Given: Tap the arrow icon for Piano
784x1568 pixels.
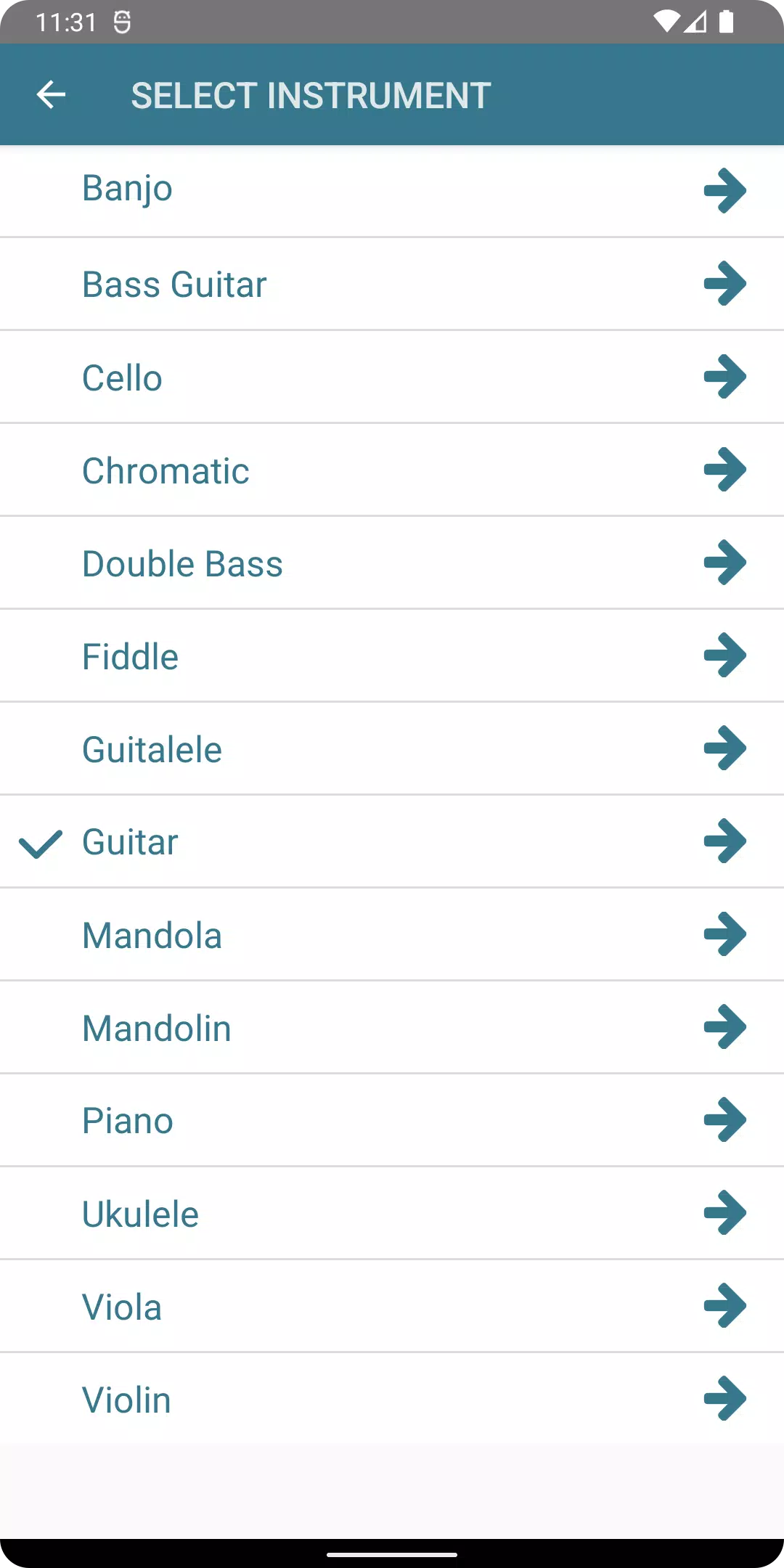Looking at the screenshot, I should (724, 1119).
